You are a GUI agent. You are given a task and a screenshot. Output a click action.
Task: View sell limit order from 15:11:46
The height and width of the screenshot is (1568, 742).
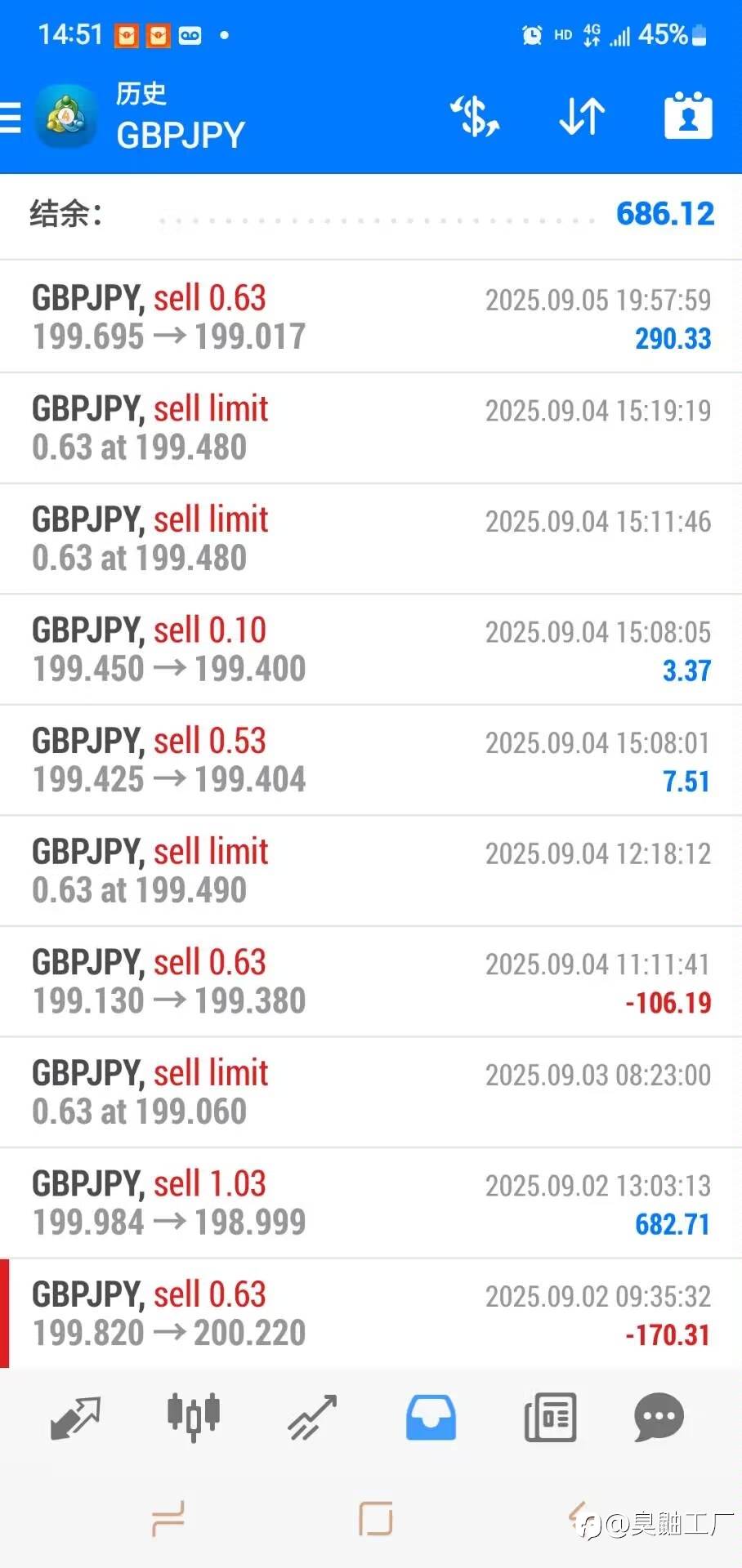pos(371,539)
